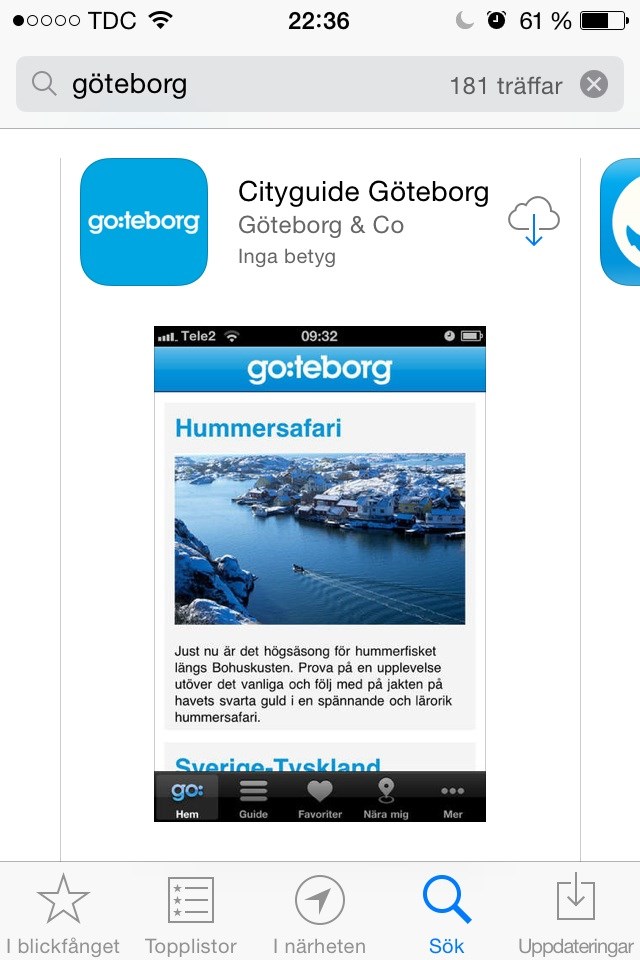Open the next app result icon
Screen dimensions: 640x960
pos(622,222)
